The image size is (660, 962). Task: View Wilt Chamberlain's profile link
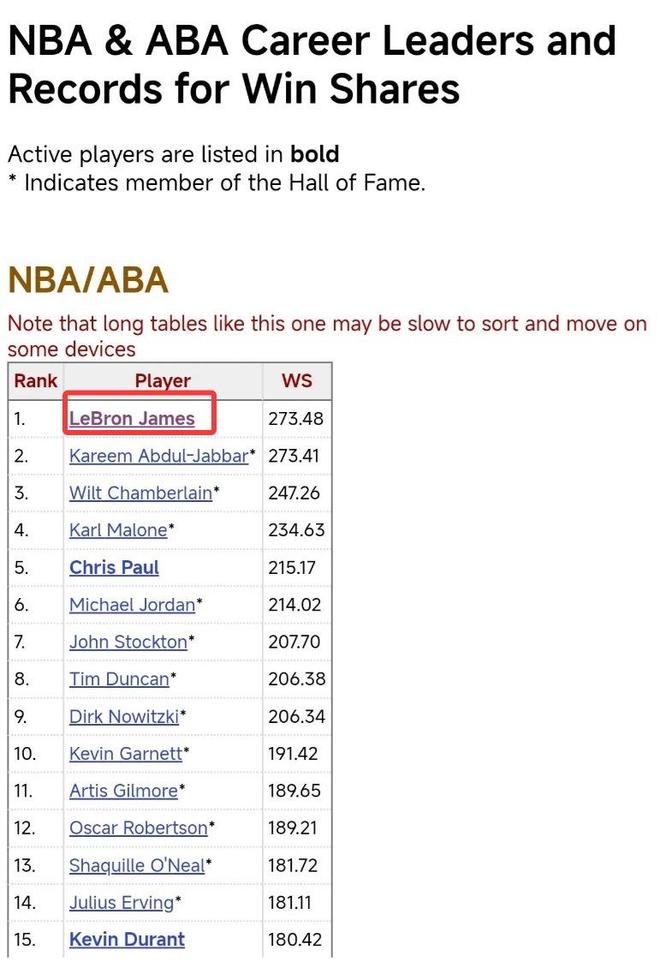pyautogui.click(x=140, y=492)
